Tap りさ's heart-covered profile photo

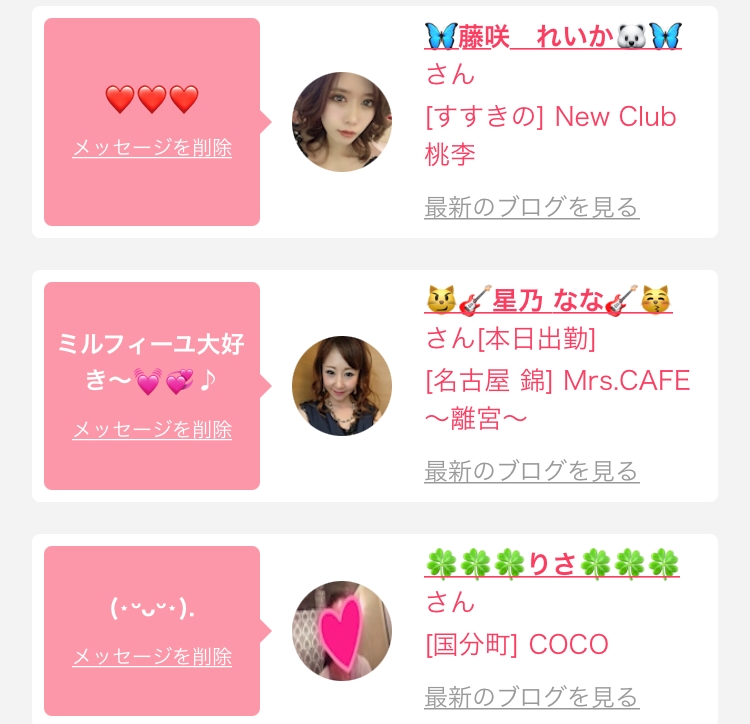pyautogui.click(x=342, y=631)
